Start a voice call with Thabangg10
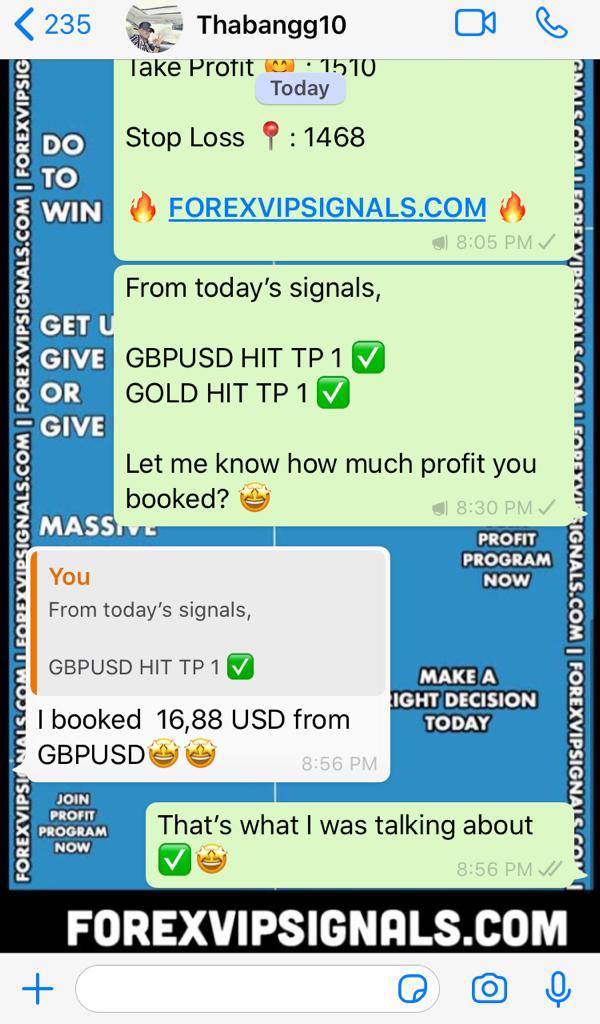 [x=551, y=24]
